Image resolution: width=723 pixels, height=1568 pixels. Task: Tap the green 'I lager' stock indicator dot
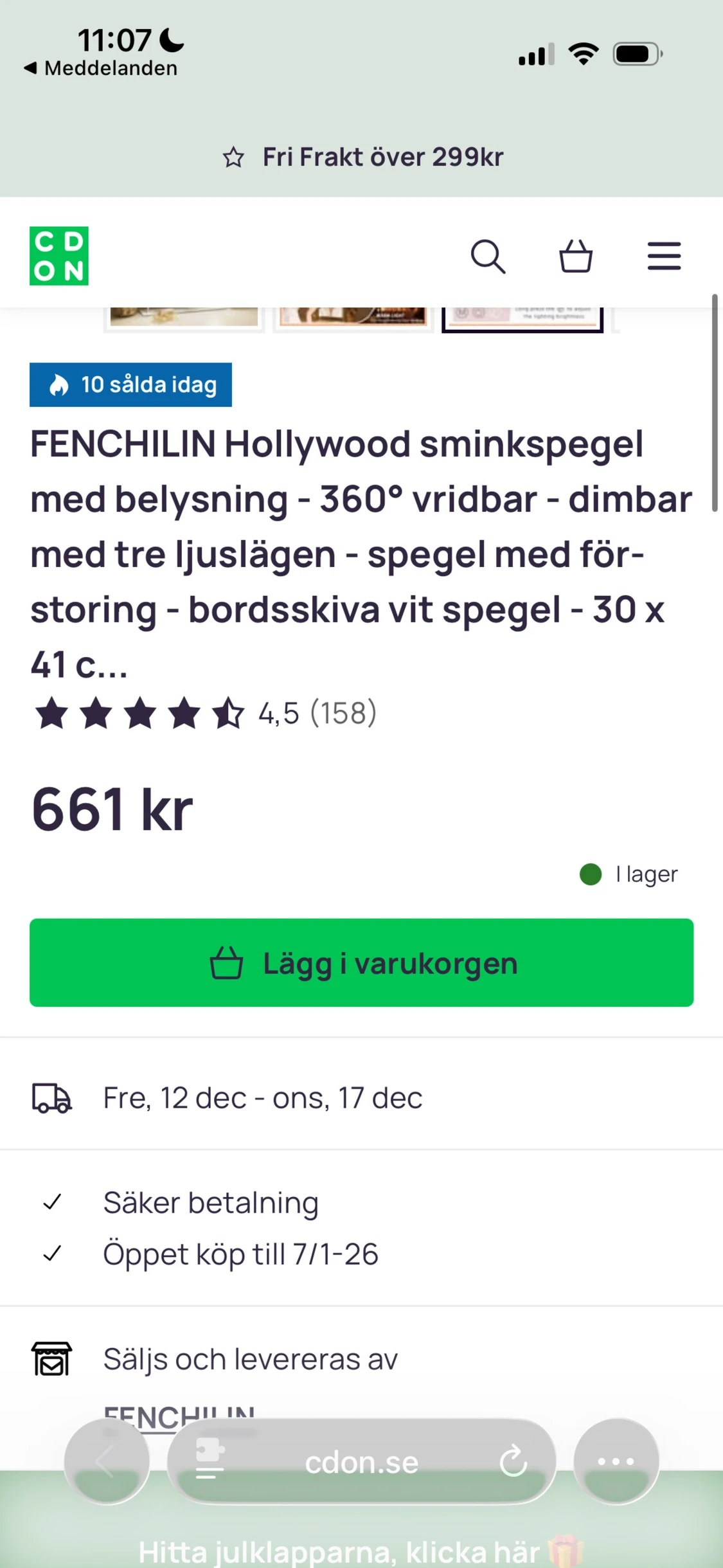coord(590,874)
